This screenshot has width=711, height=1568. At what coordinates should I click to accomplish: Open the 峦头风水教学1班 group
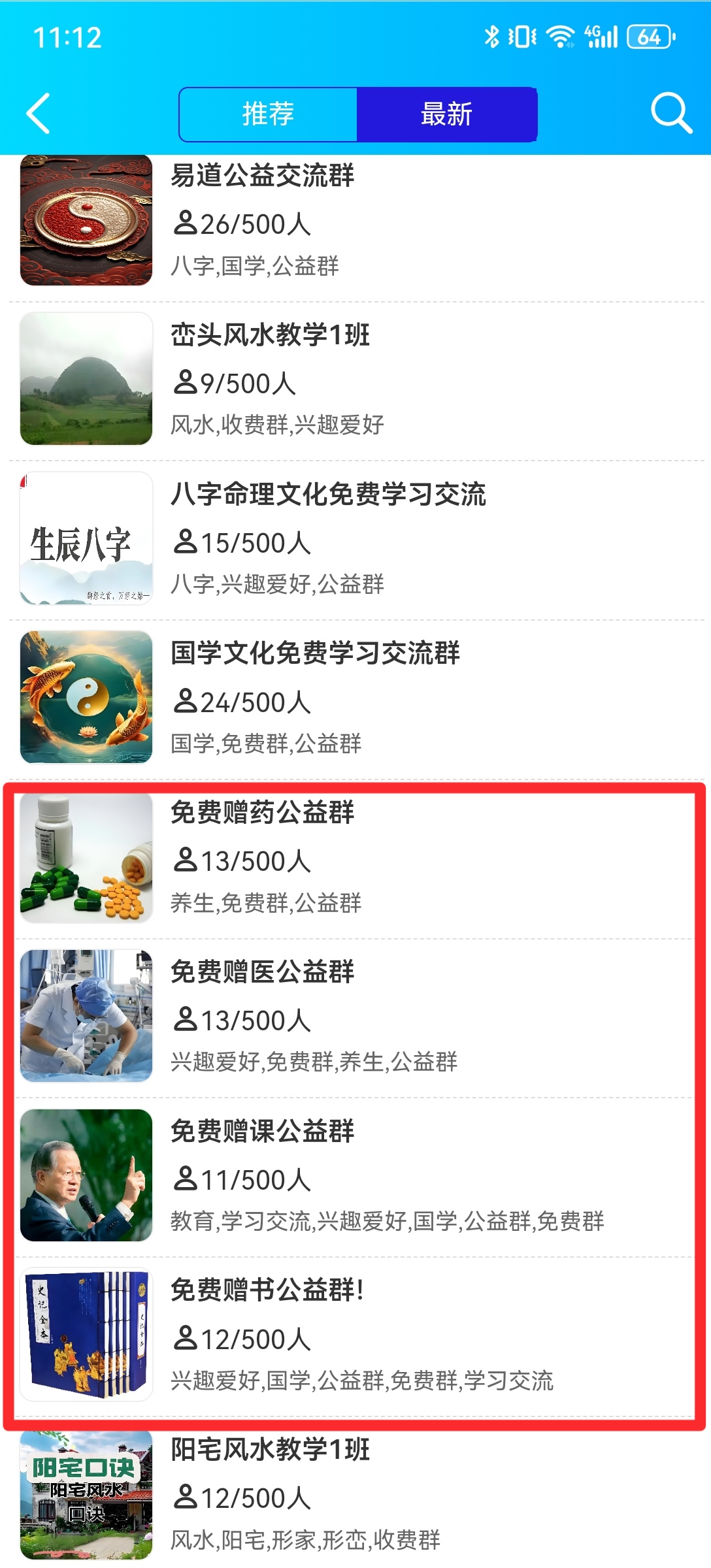tap(355, 381)
